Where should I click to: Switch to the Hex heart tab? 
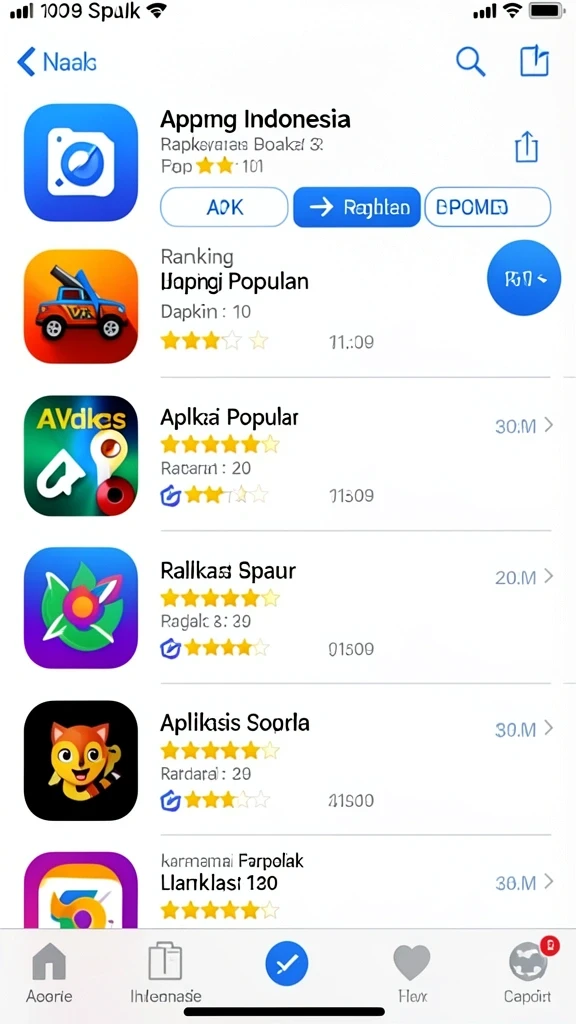pyautogui.click(x=412, y=973)
